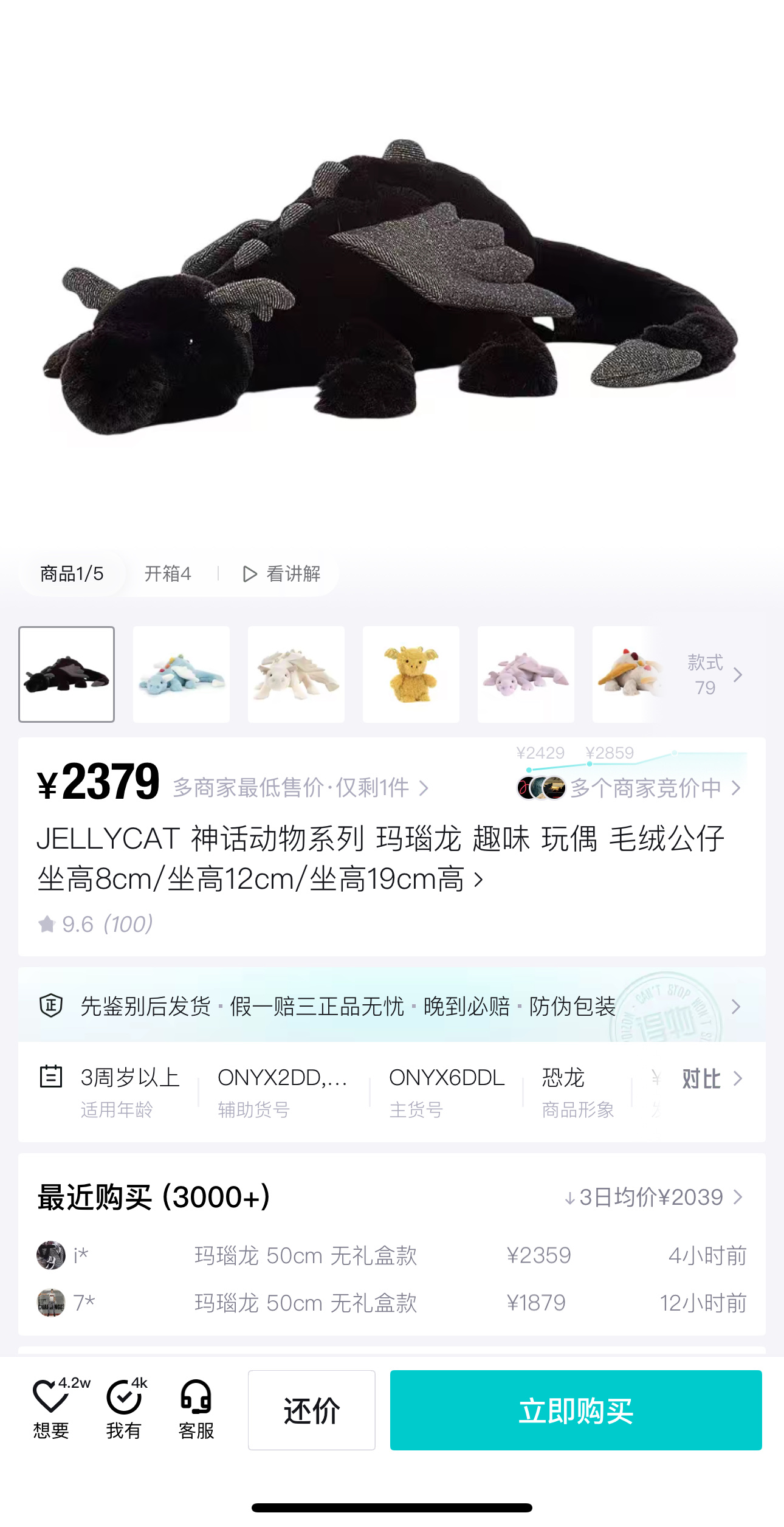Pick the pink dragon style thumbnail
Viewport: 784px width, 1527px height.
coord(526,674)
